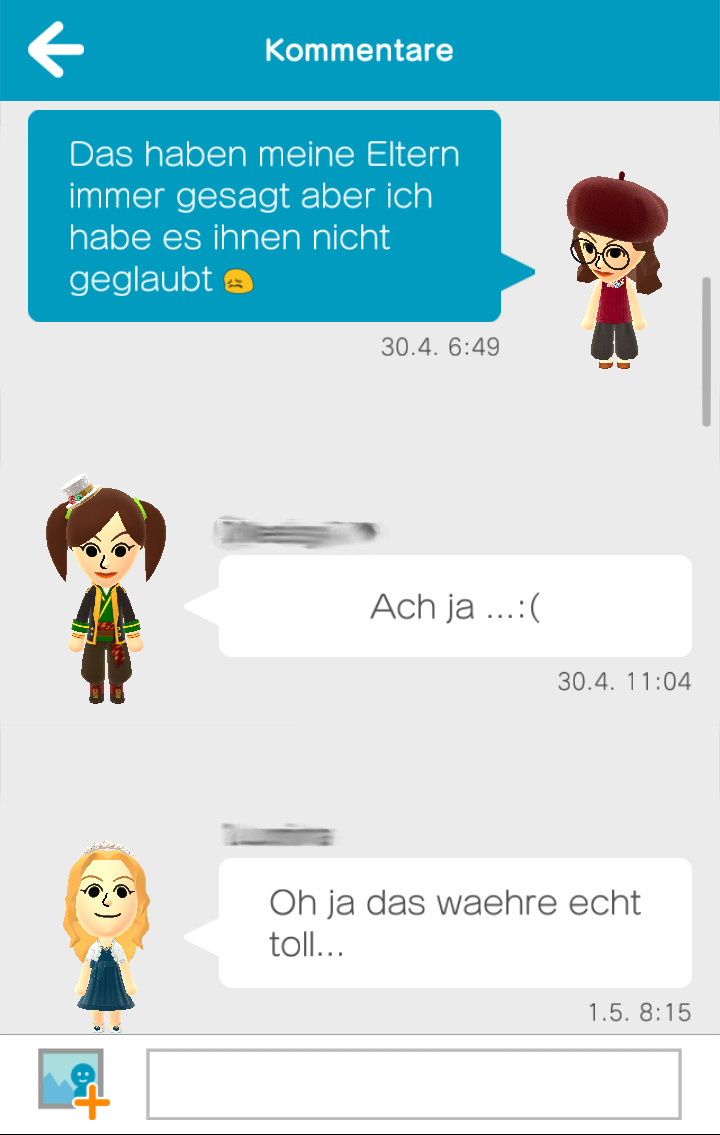
Task: Go back from Kommentare screen
Action: pos(55,49)
